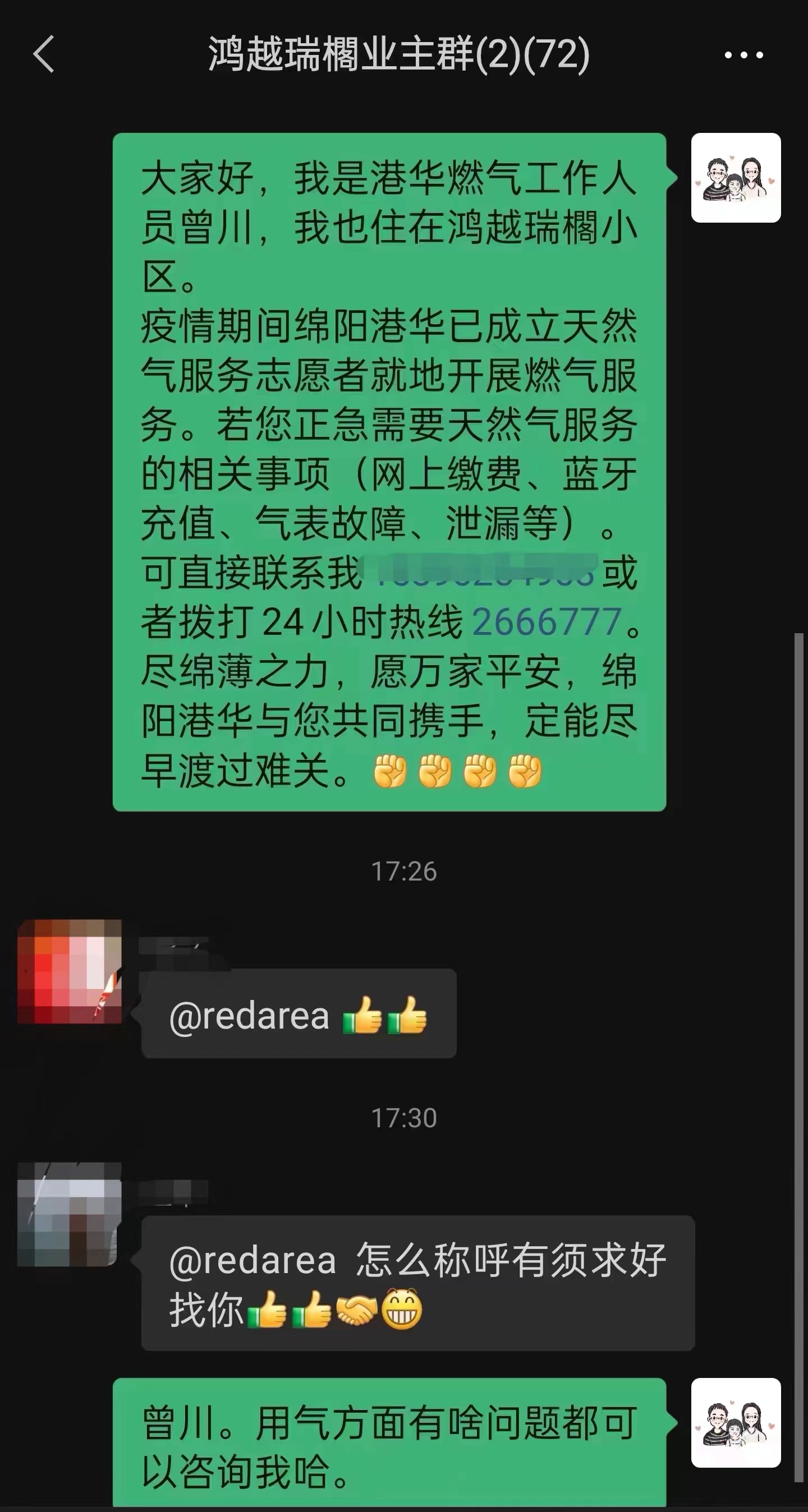Image resolution: width=808 pixels, height=1512 pixels.
Task: Go back from the group chat
Action: coord(43,54)
